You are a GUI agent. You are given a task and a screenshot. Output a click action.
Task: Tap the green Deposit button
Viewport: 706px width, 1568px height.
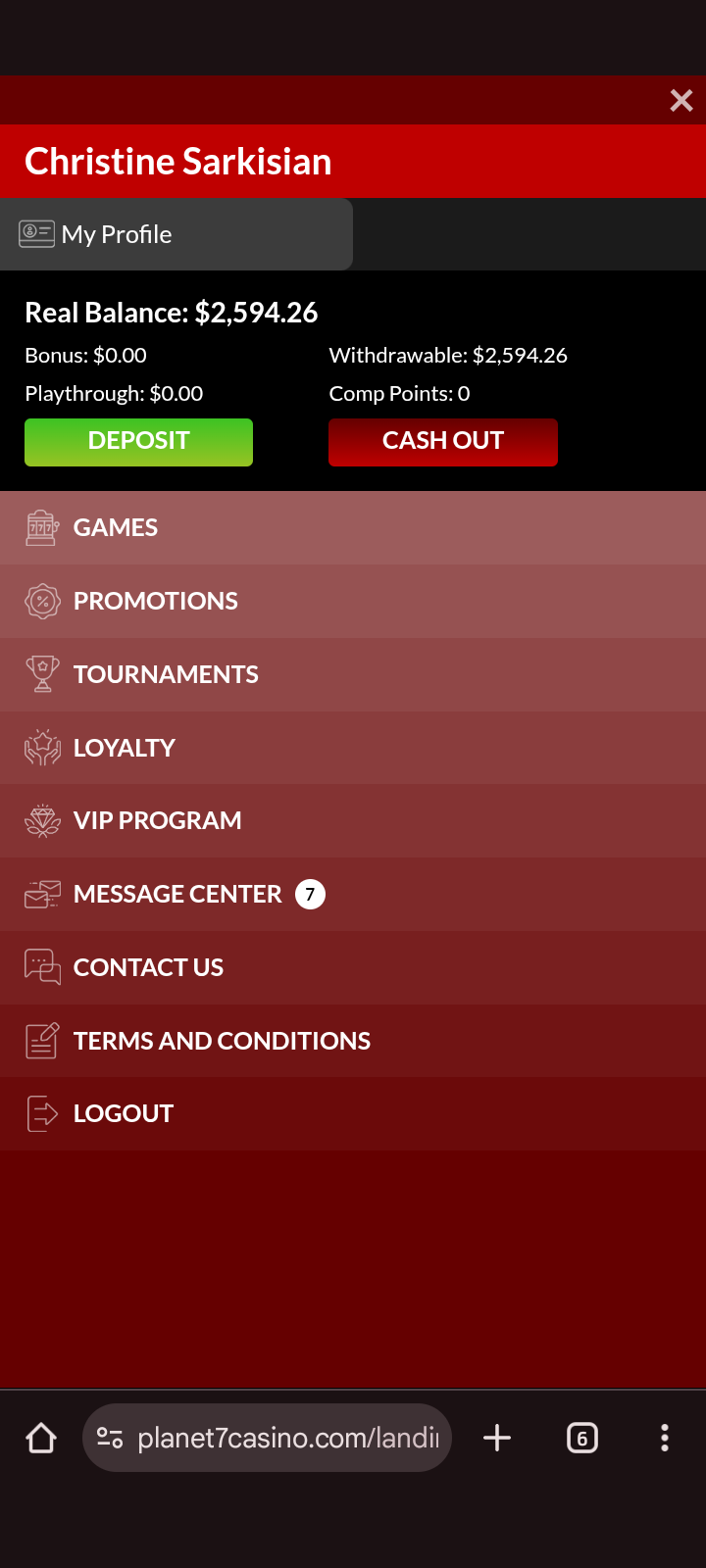138,442
